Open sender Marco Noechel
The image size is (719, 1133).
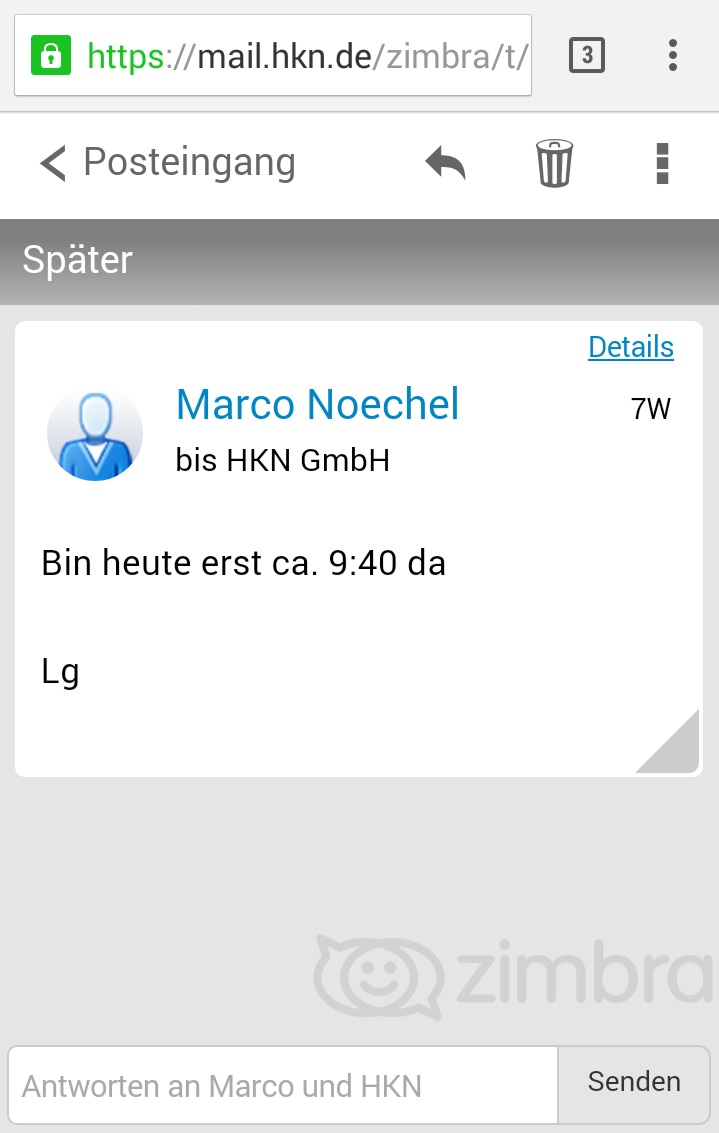(317, 404)
